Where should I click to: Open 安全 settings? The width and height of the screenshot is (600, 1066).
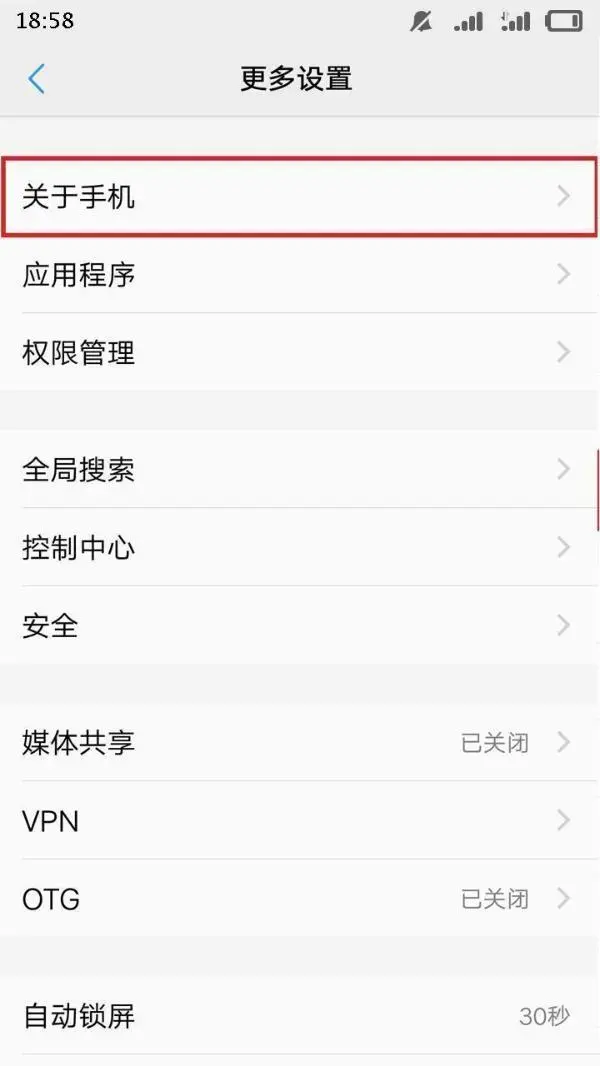[x=298, y=626]
